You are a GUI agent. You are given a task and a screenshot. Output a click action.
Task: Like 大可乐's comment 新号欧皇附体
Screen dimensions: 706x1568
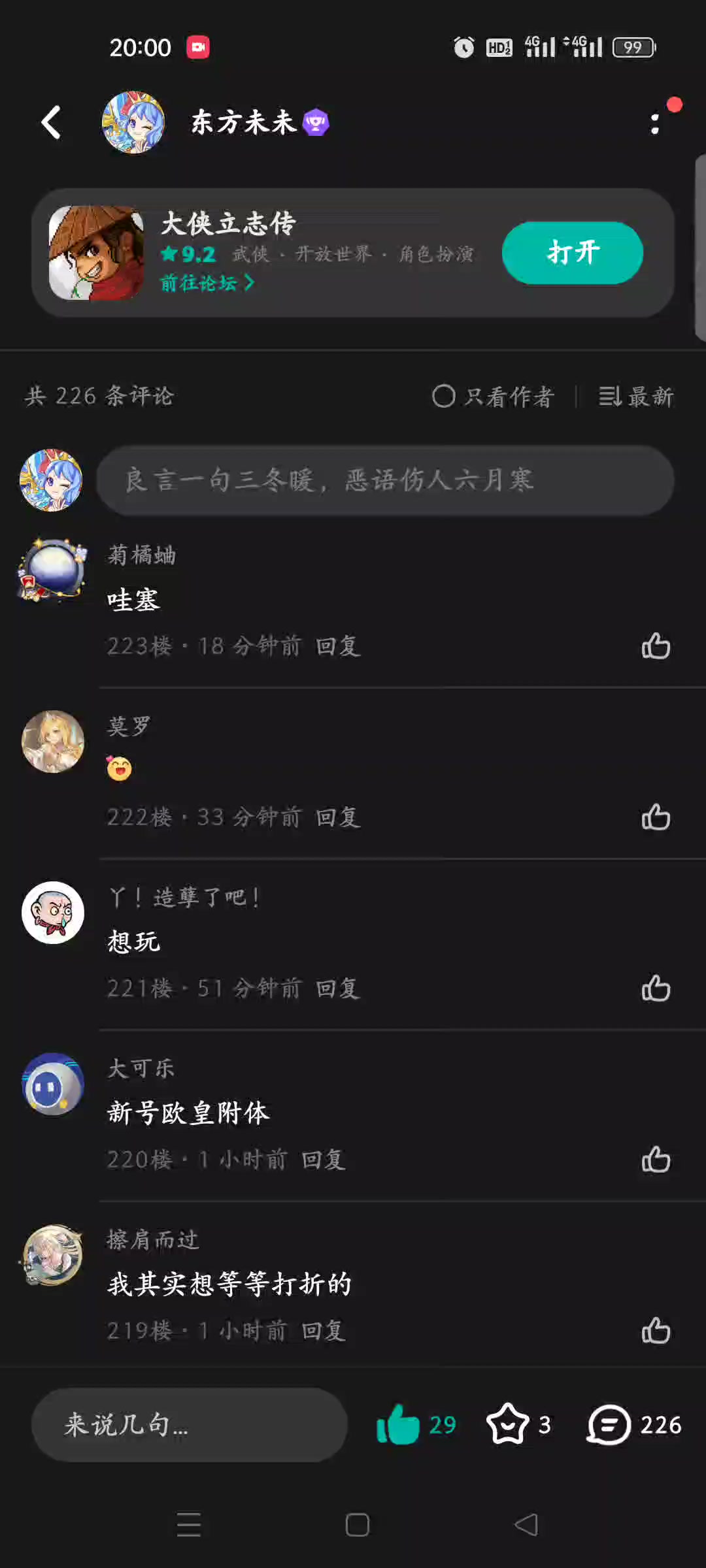pyautogui.click(x=656, y=1160)
